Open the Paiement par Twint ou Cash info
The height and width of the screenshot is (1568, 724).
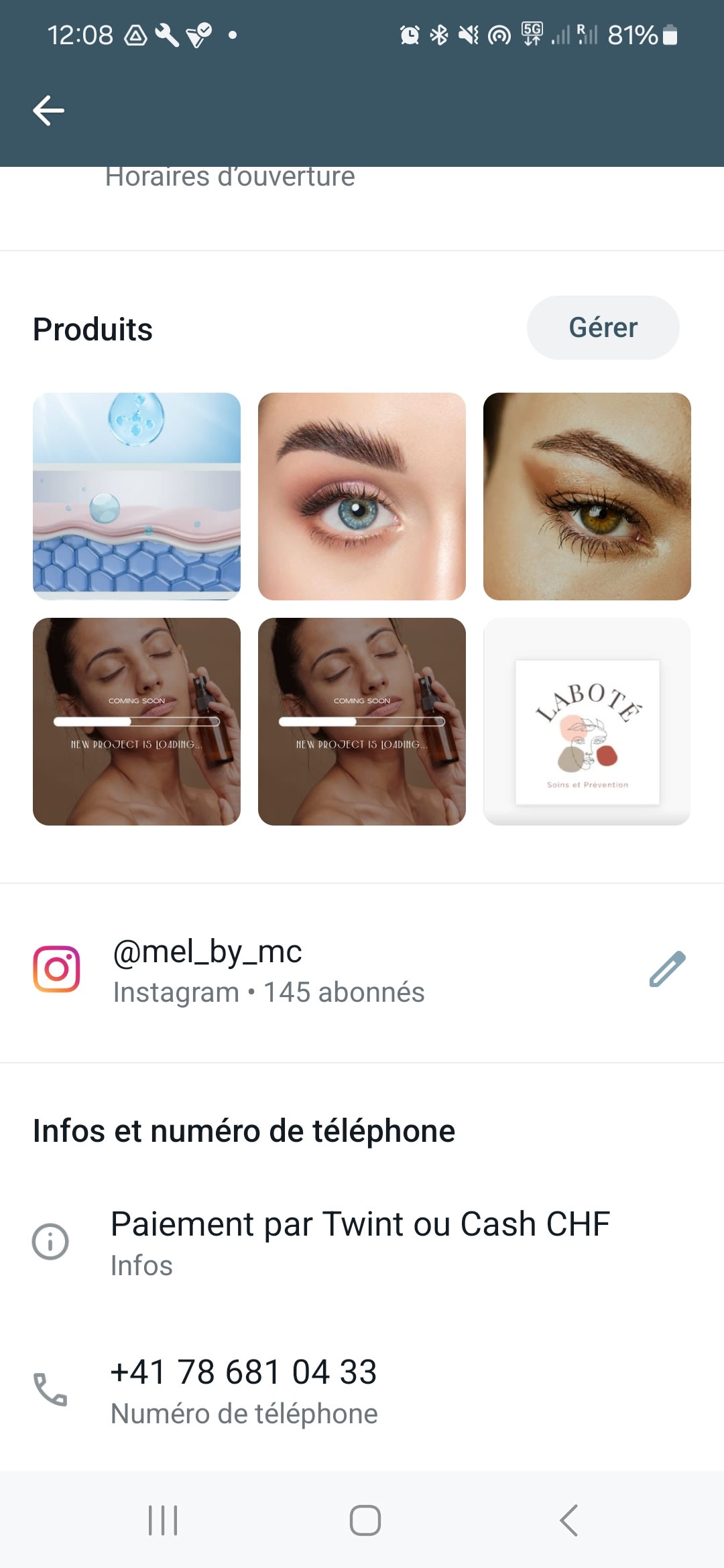tap(360, 1242)
